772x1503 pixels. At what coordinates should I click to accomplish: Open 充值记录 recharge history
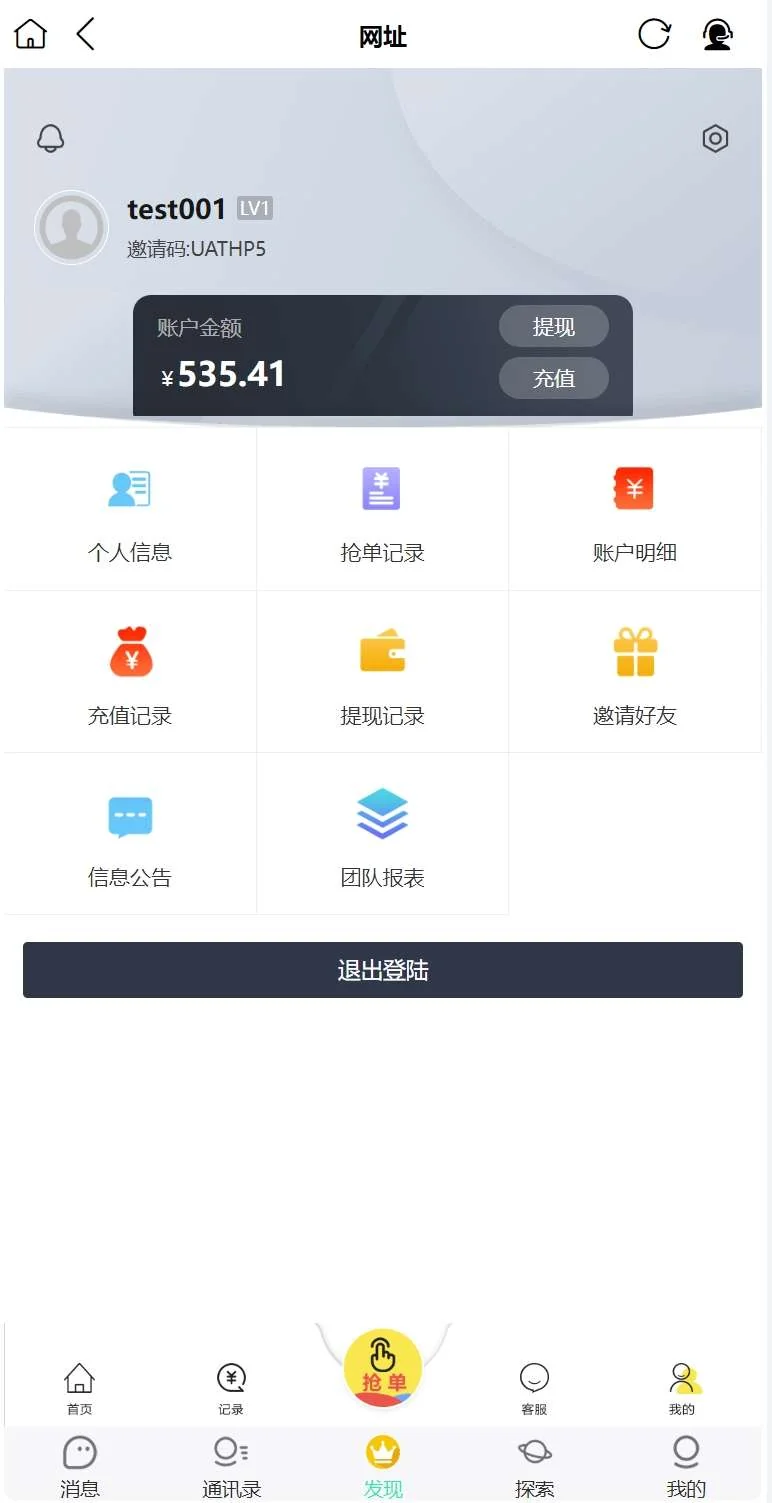point(130,672)
